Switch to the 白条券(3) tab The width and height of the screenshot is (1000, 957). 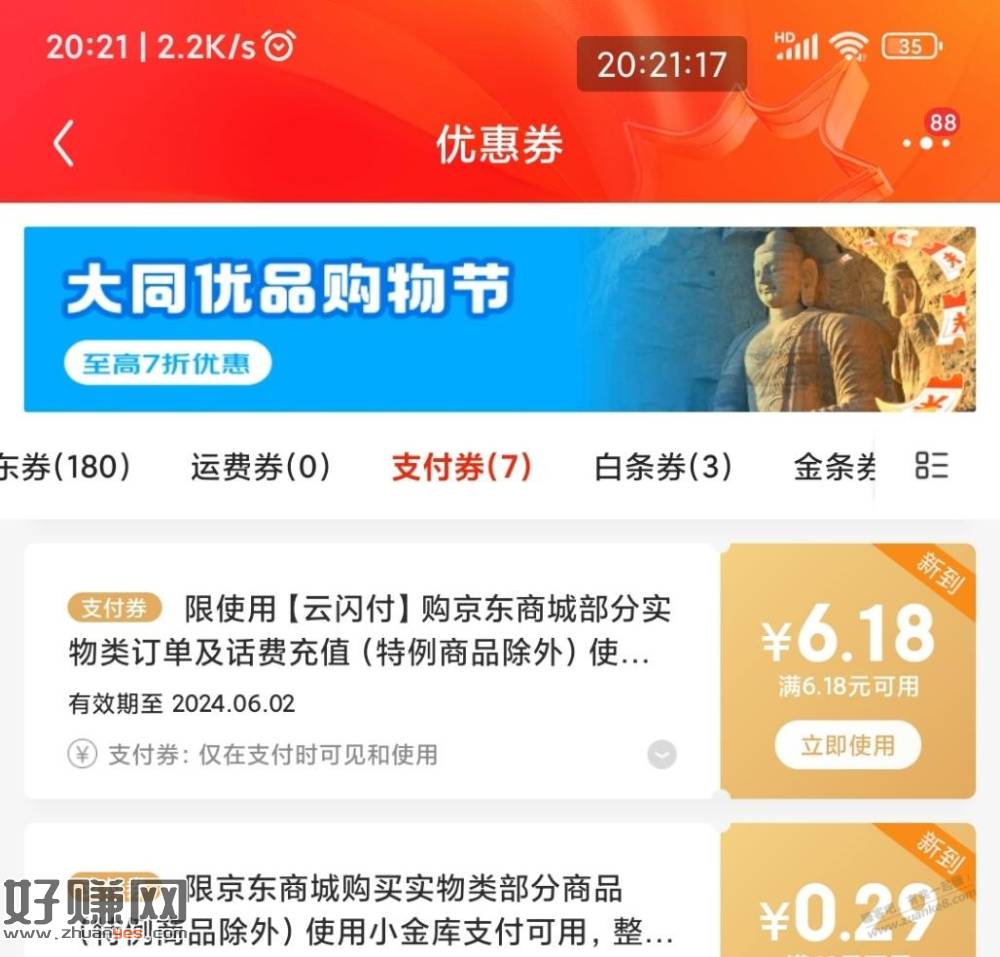pyautogui.click(x=663, y=466)
